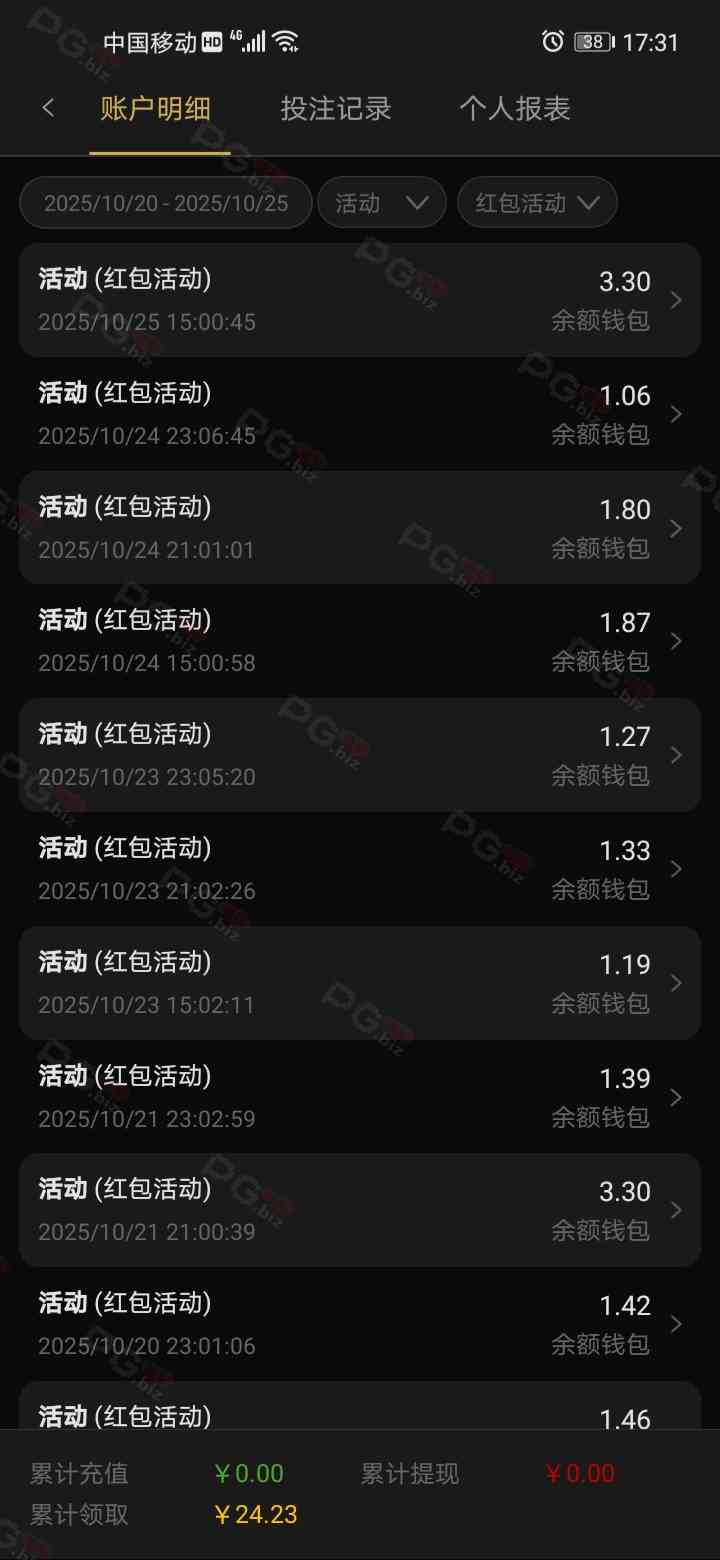This screenshot has width=720, height=1560.
Task: View the 1.42 entry at 2025/10/20 23:01:06
Action: (360, 1324)
